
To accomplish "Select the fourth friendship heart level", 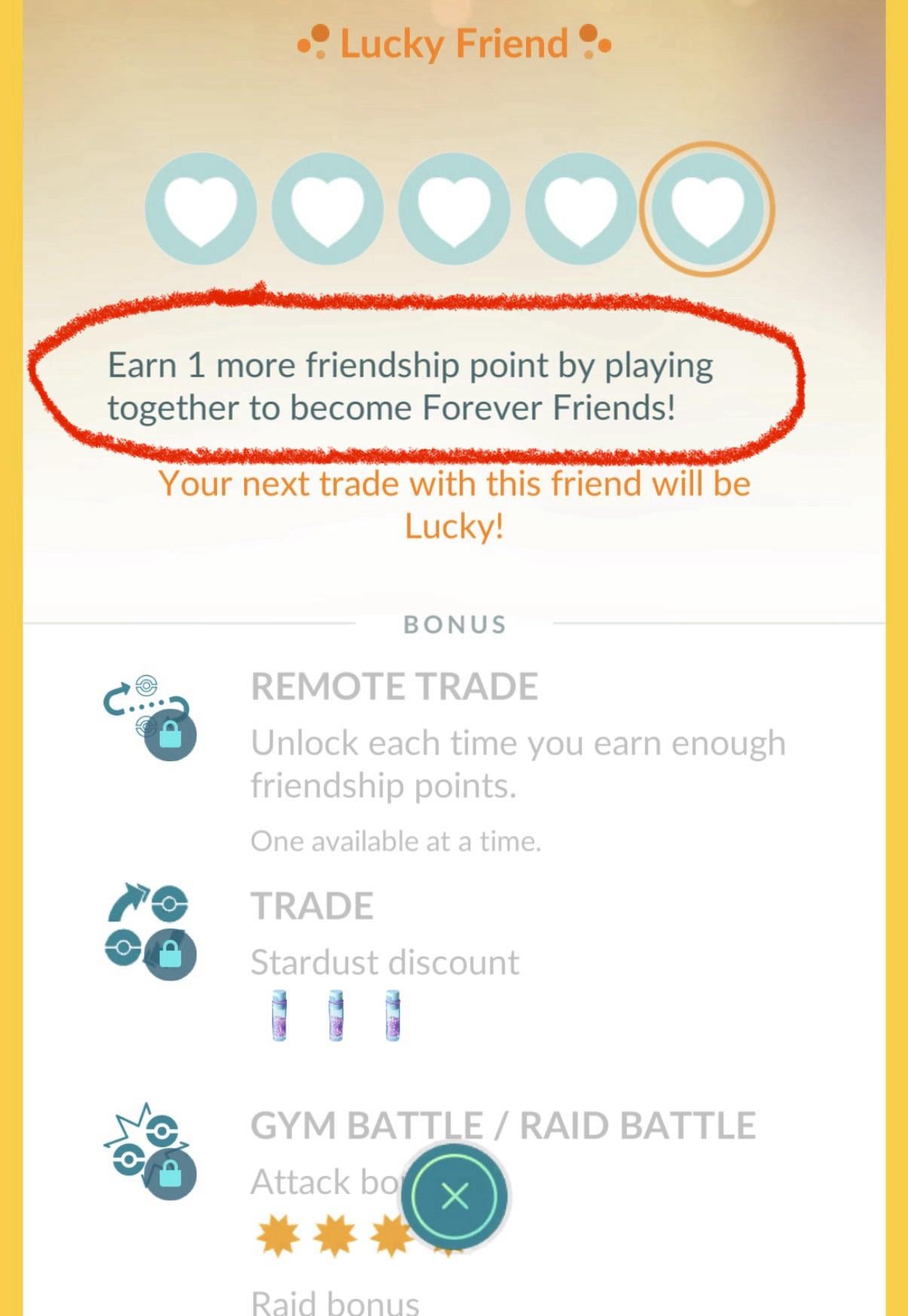I will [x=580, y=209].
